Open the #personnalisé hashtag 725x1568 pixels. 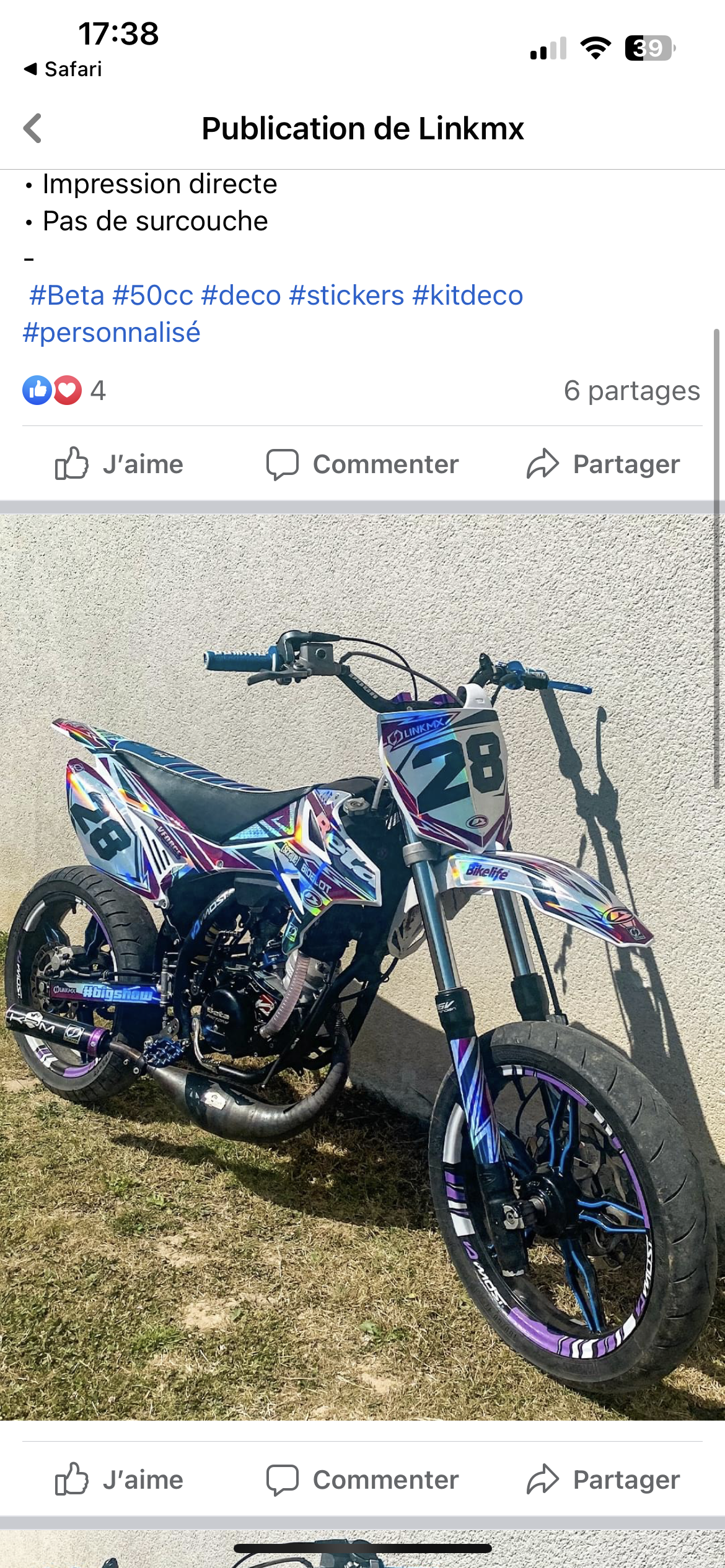tap(112, 333)
